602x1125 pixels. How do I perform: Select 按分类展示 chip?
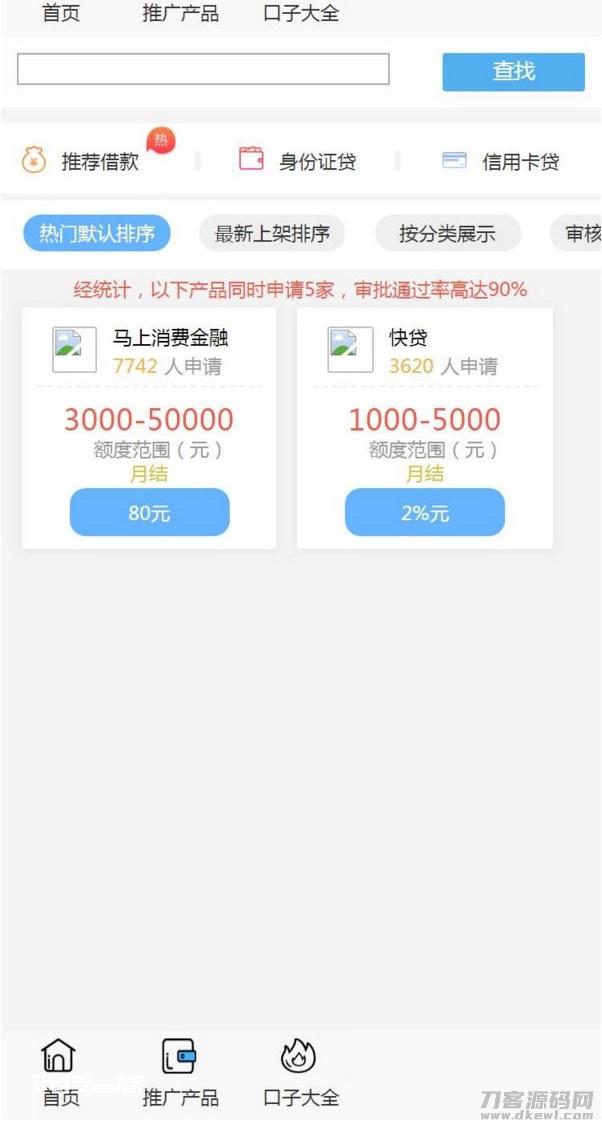(448, 233)
